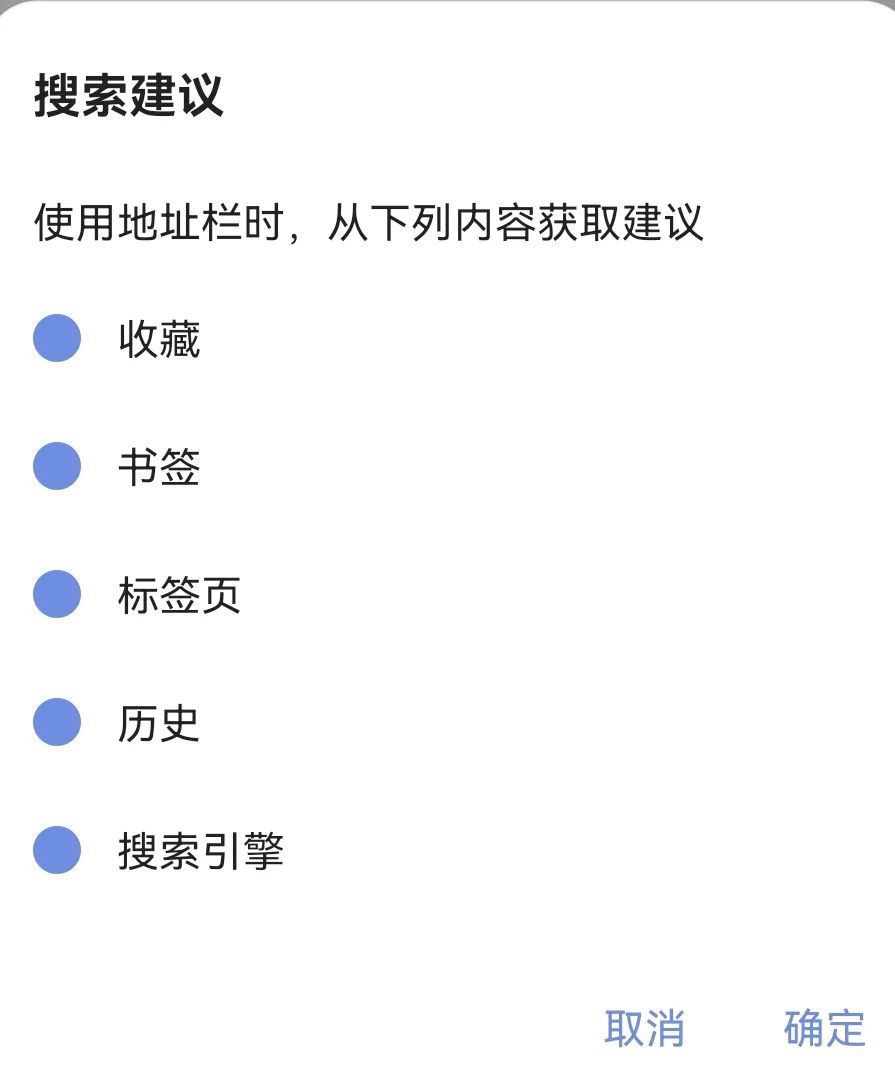Toggle the 书签 suggestion option
The image size is (895, 1079).
(x=57, y=466)
